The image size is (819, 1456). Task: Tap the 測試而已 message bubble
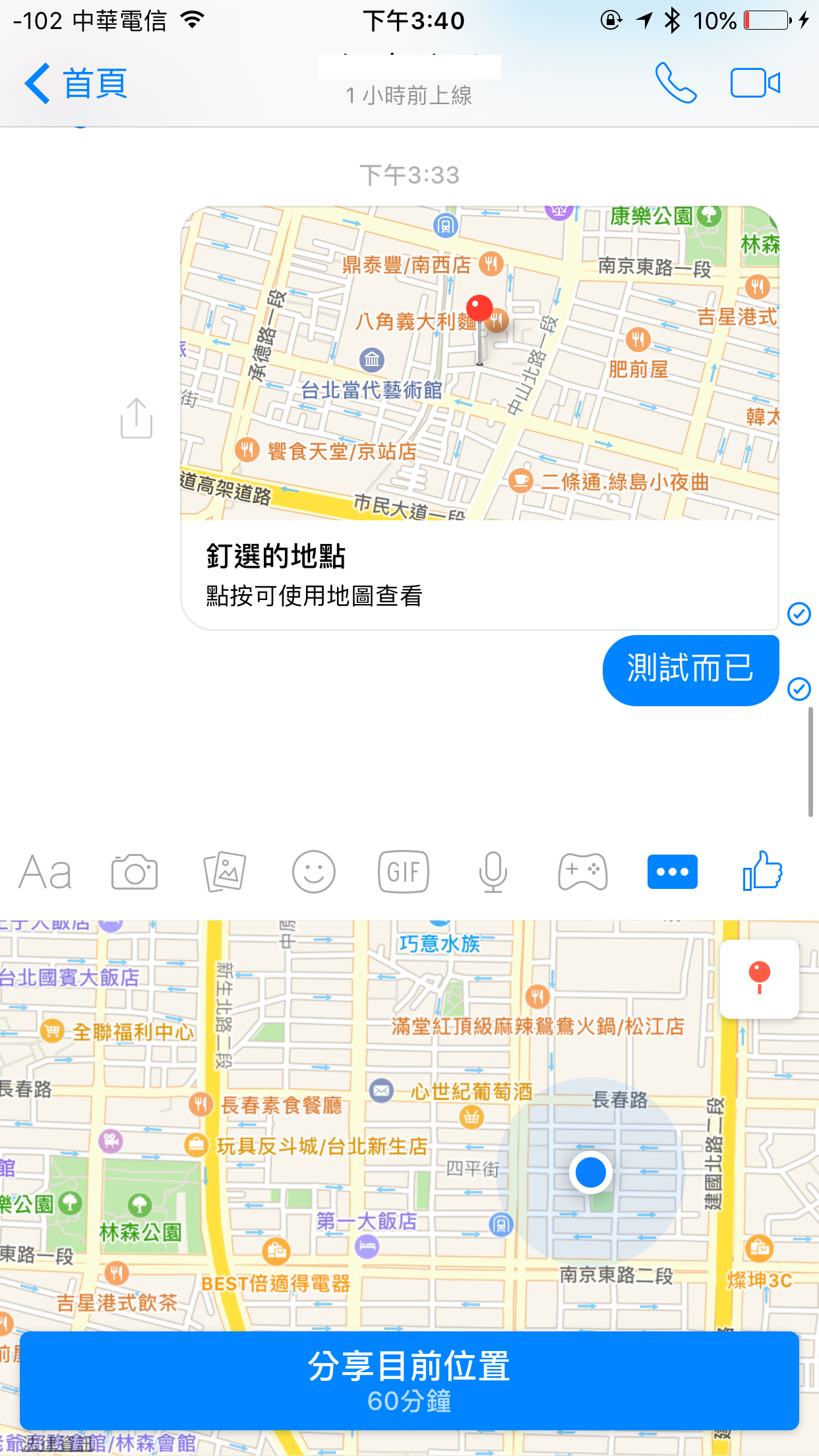pyautogui.click(x=690, y=670)
